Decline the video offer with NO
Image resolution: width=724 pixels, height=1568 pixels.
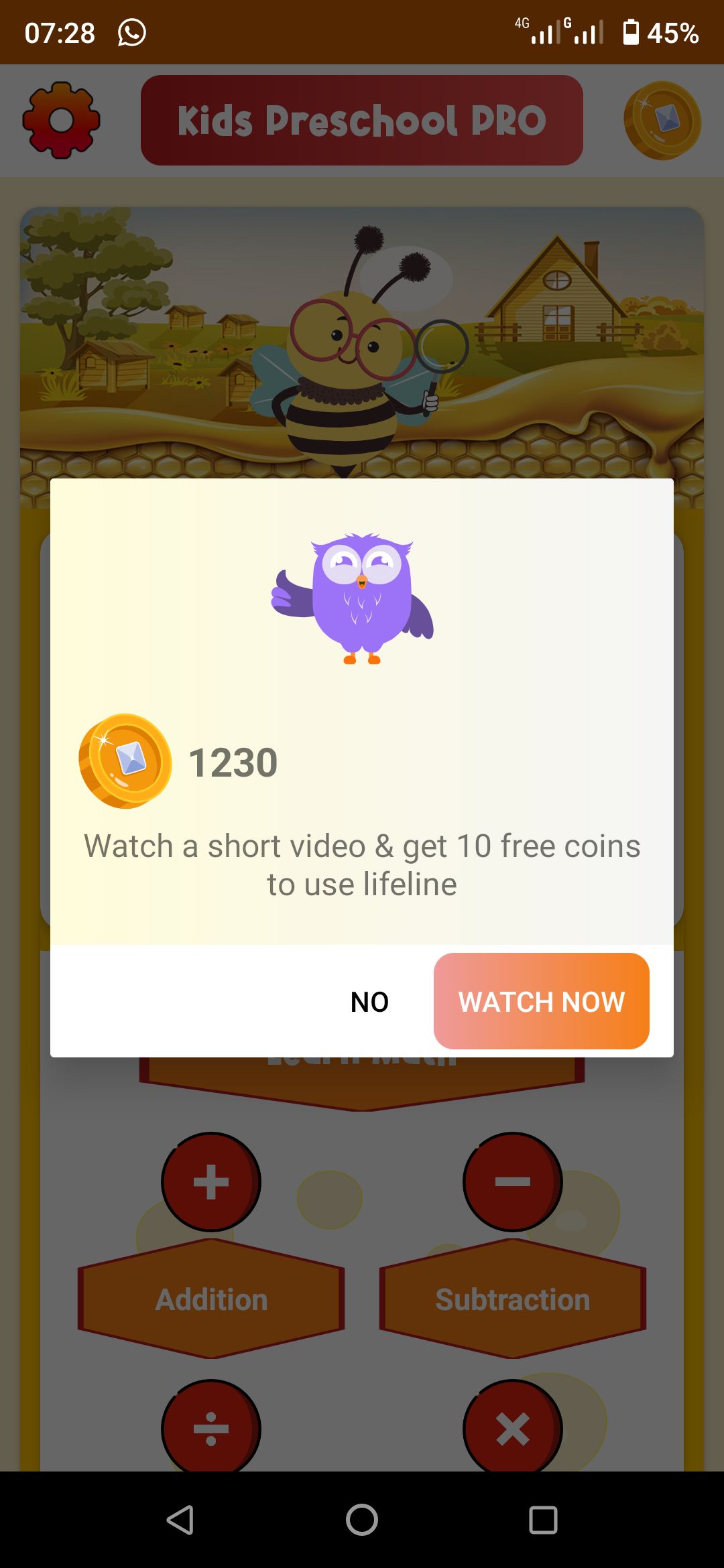coord(369,1002)
